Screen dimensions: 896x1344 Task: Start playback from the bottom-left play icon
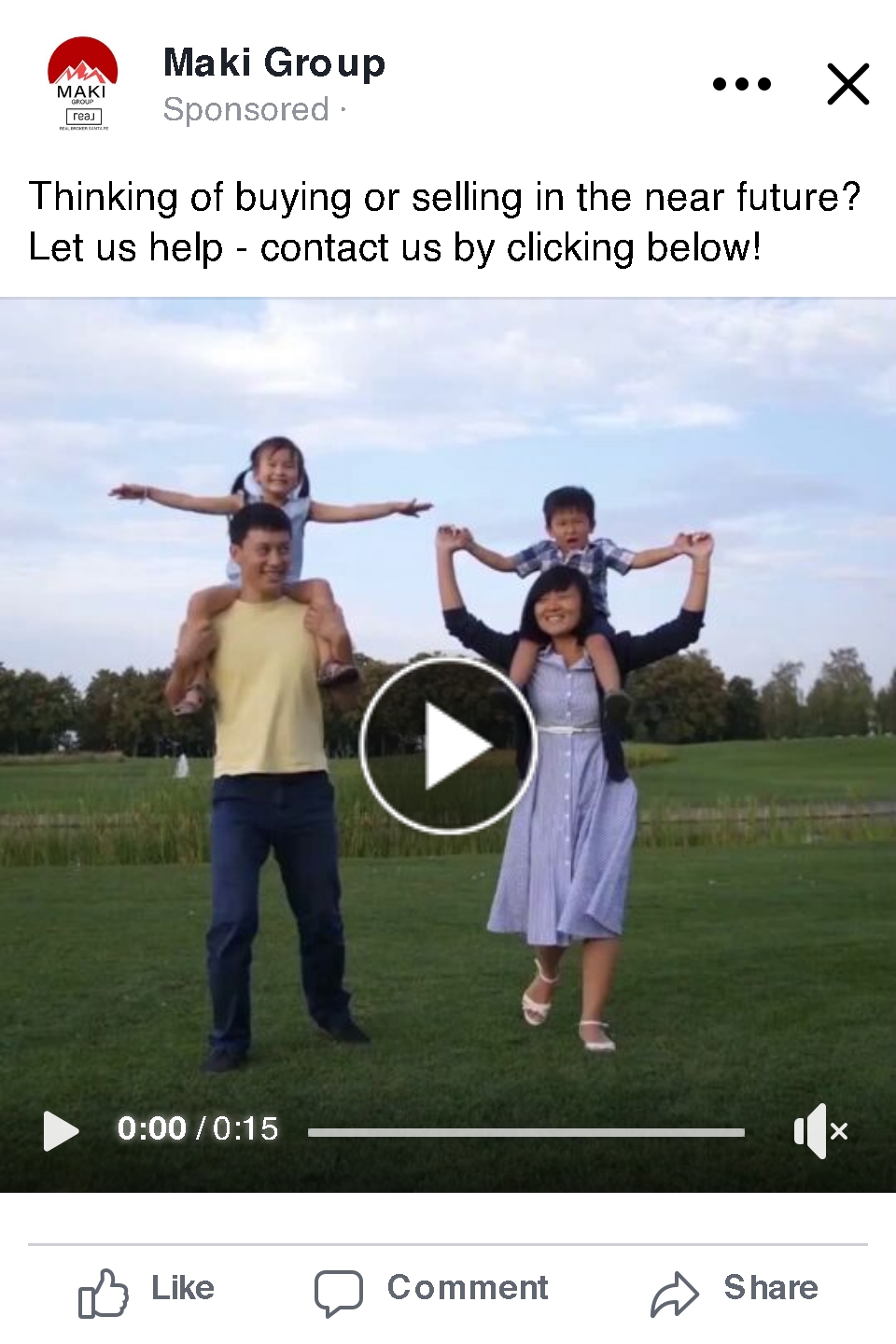pos(61,1130)
